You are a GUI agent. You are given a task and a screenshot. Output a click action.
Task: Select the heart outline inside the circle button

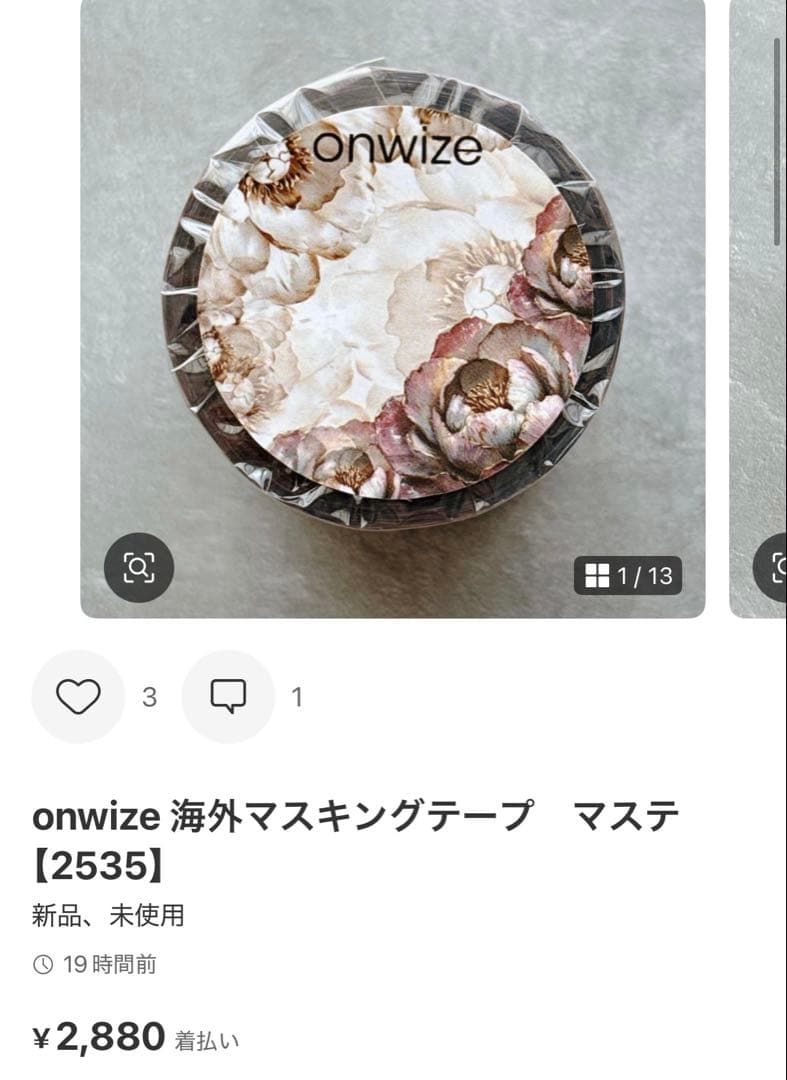click(78, 694)
